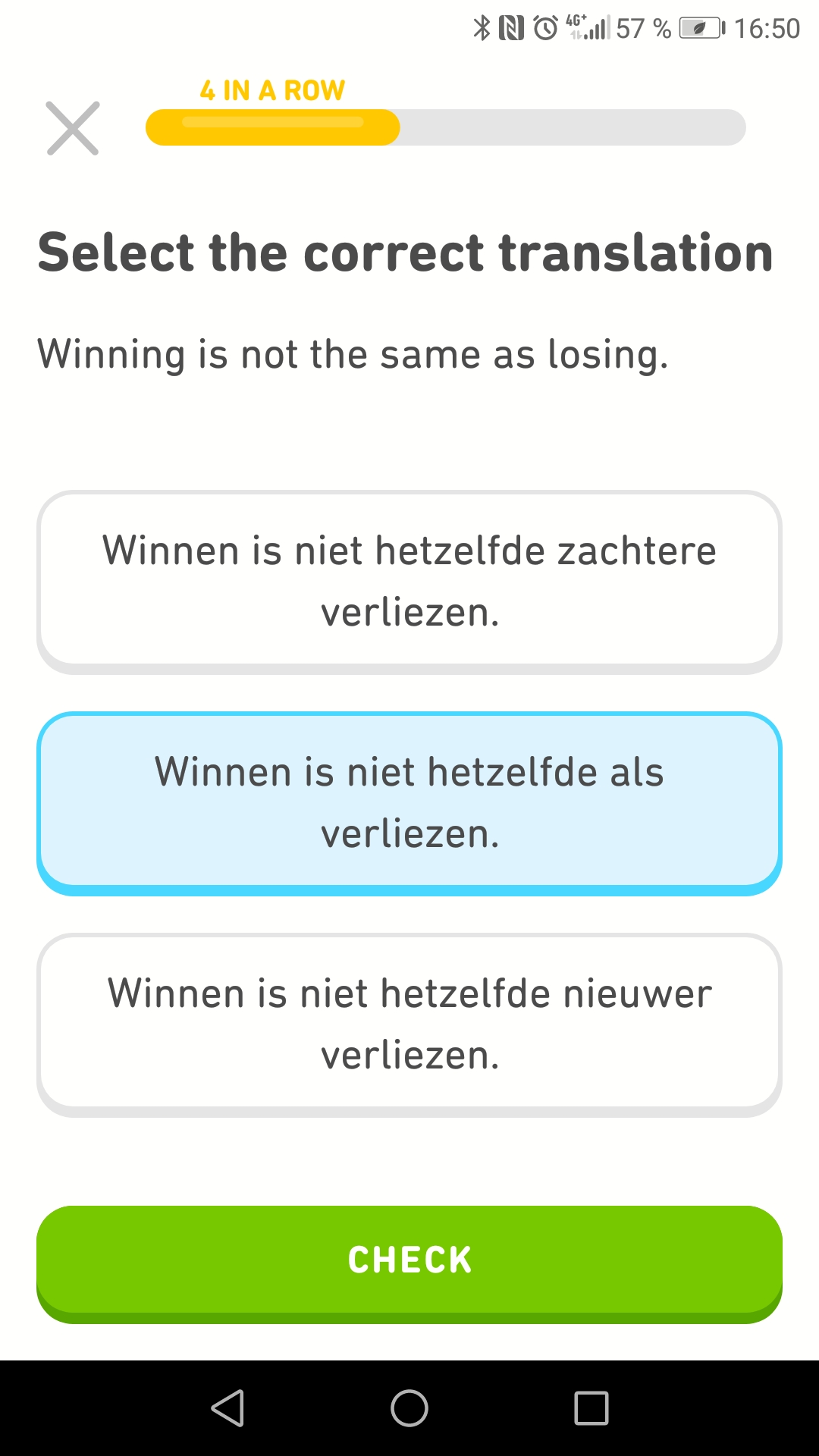Select the option containing 'zachtere verliezen'

(x=409, y=581)
